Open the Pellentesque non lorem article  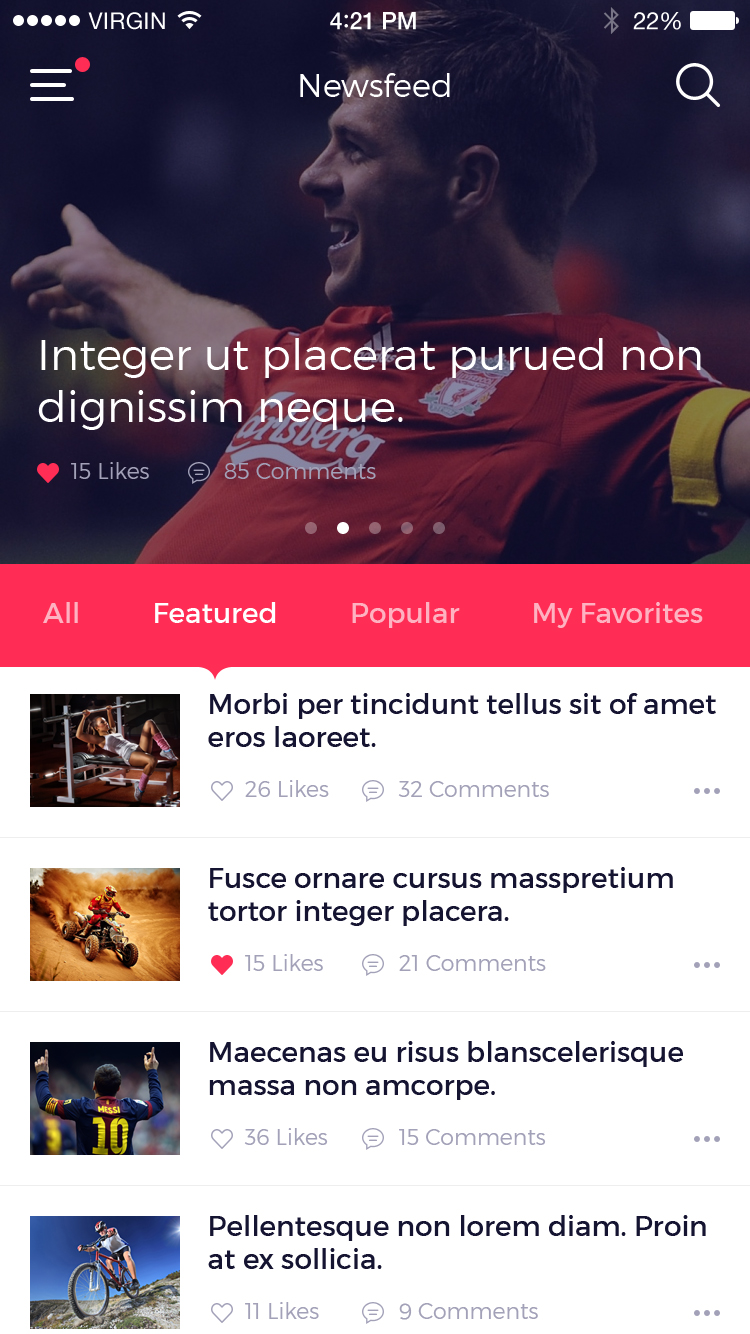(x=457, y=1243)
